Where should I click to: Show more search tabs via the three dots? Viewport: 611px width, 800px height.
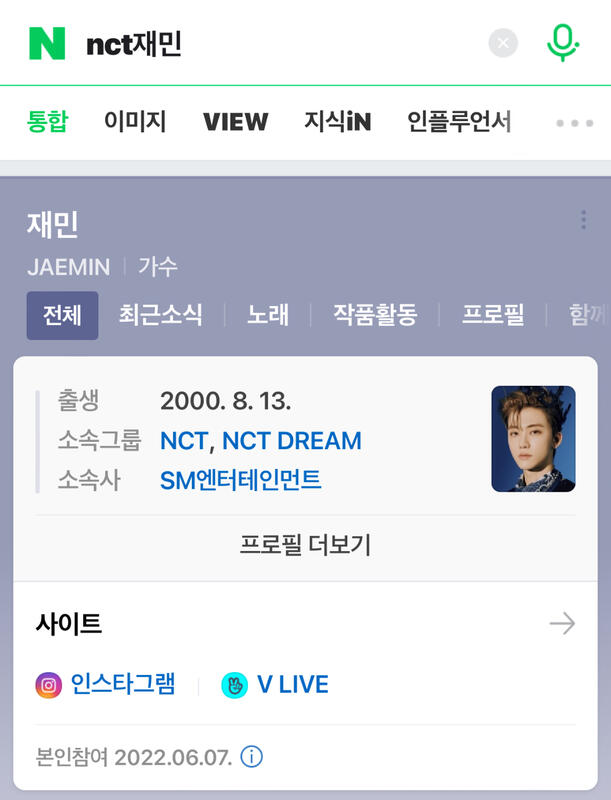574,123
